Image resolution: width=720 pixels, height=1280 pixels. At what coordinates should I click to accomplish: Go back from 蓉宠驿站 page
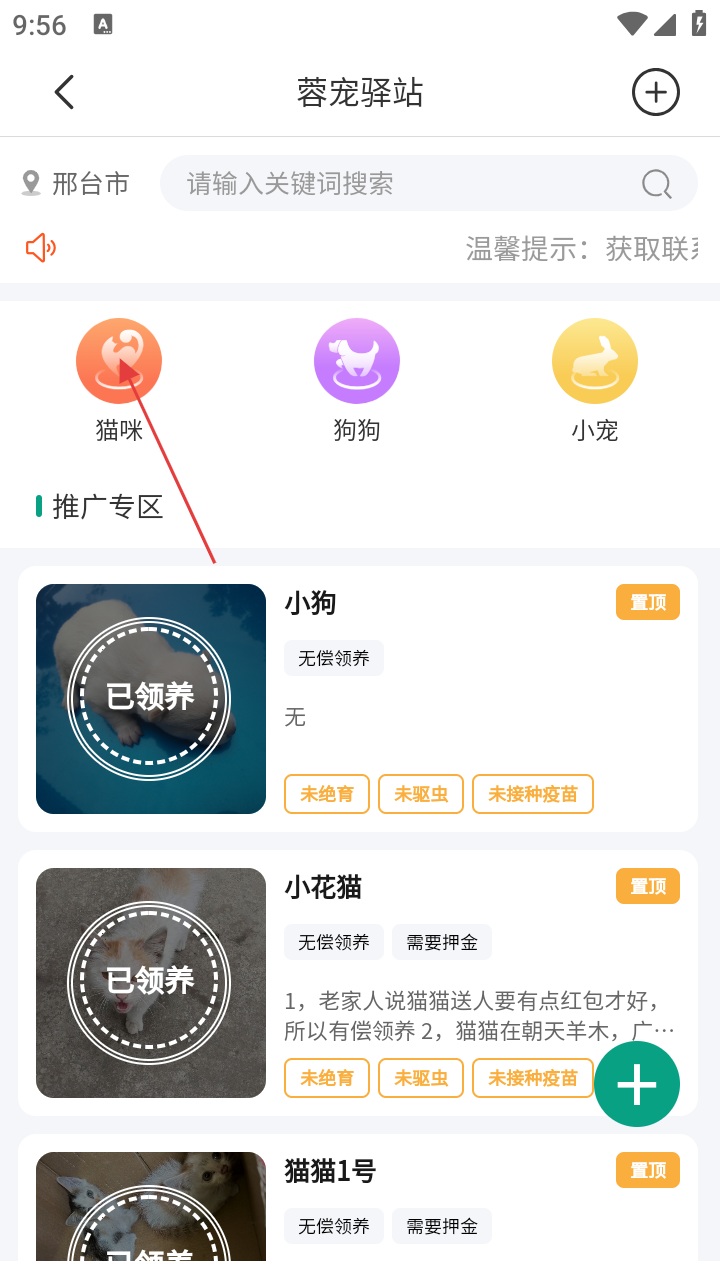pyautogui.click(x=64, y=93)
